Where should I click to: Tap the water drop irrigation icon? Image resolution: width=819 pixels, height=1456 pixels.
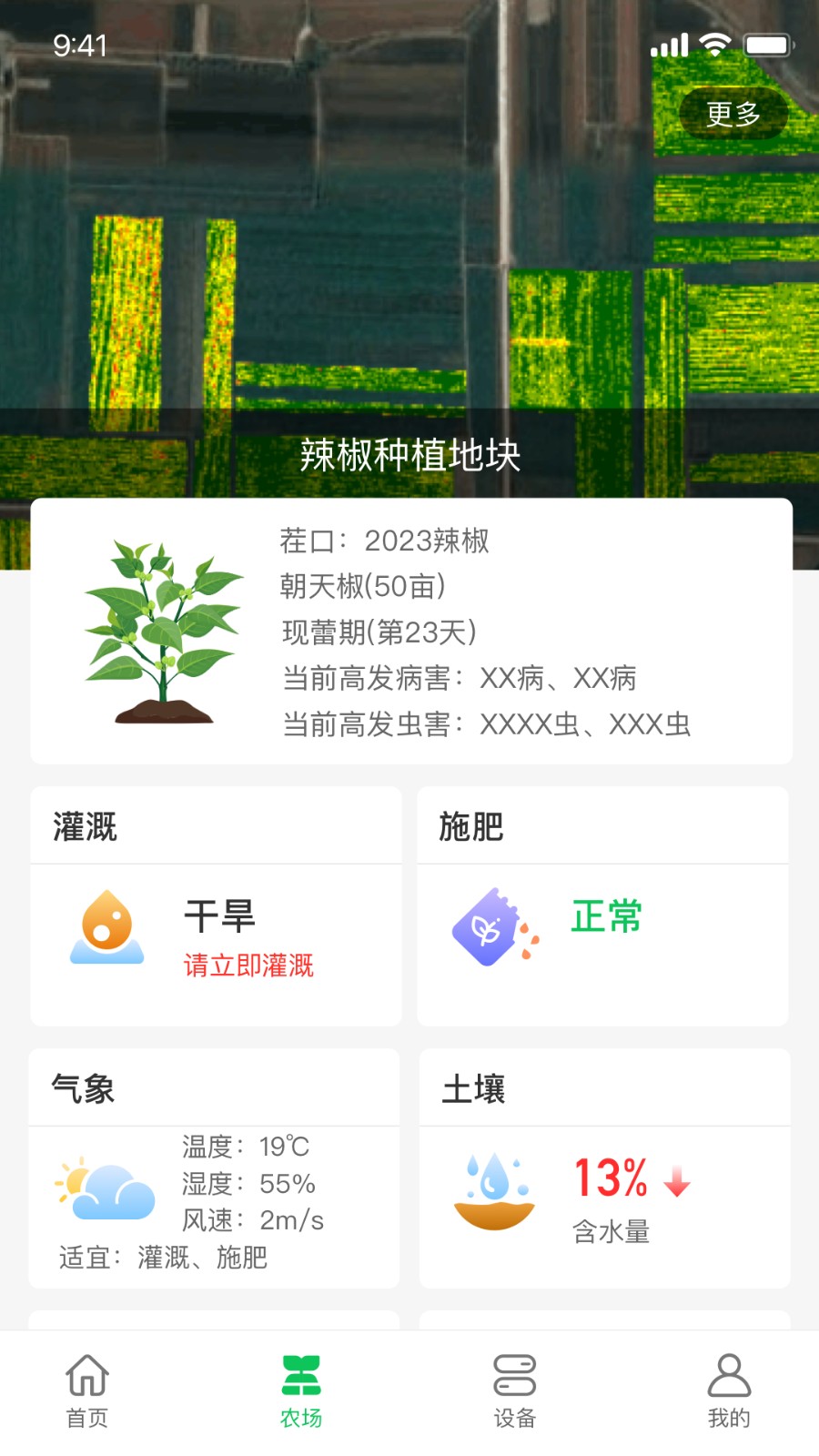pos(106,927)
